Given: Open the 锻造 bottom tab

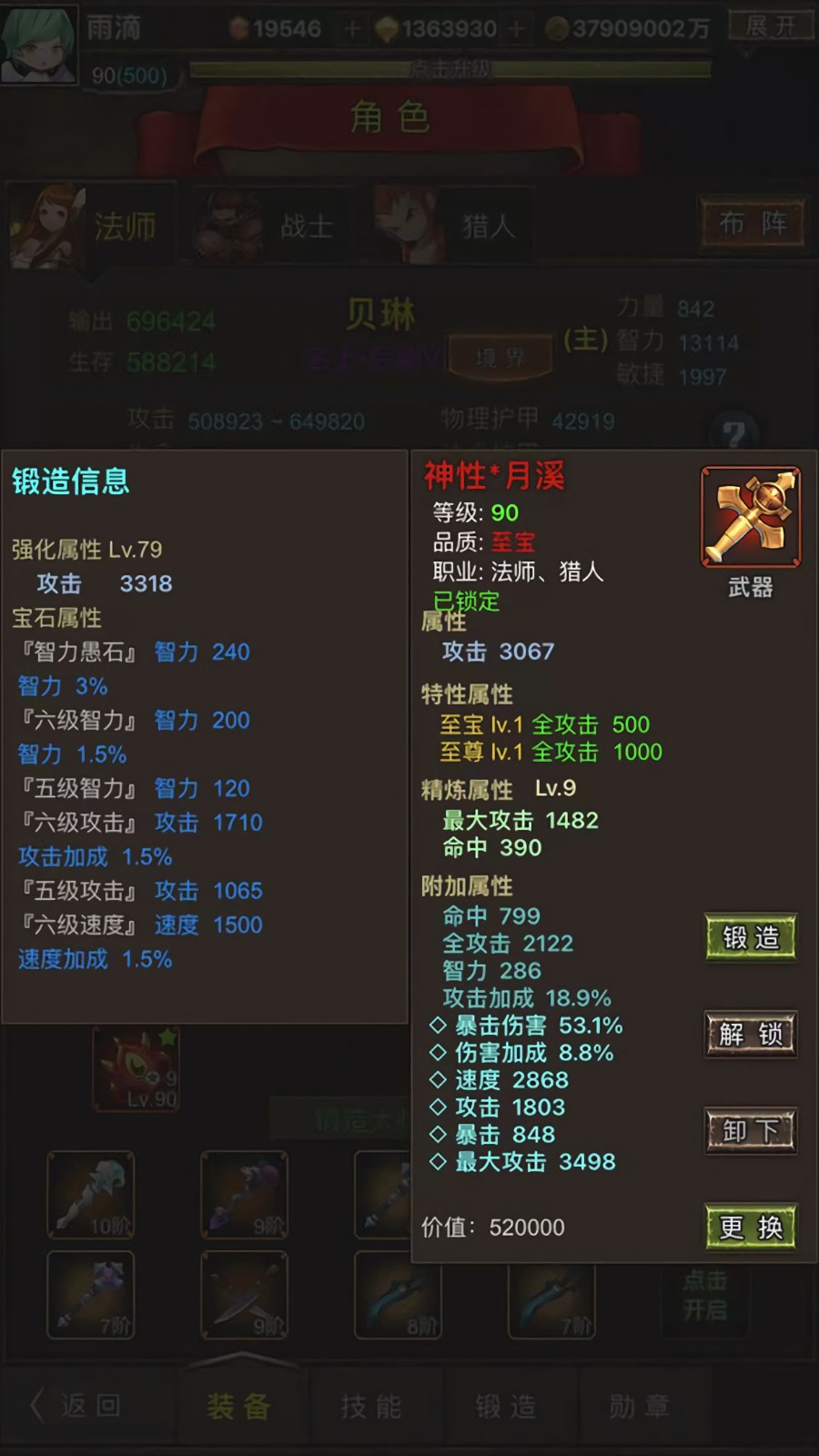Looking at the screenshot, I should [x=506, y=1407].
